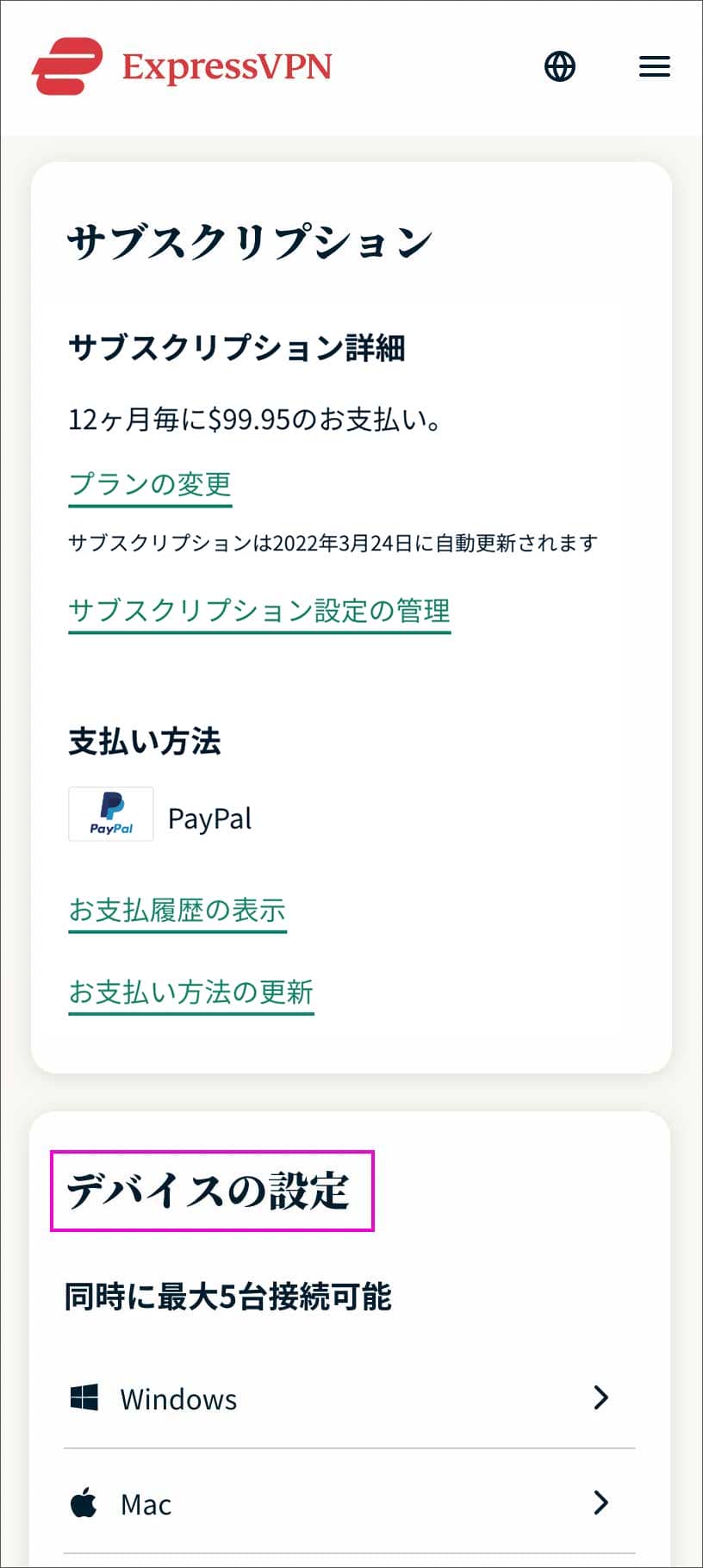Viewport: 703px width, 1568px height.
Task: Open the Windows device setup row
Action: [x=349, y=1398]
